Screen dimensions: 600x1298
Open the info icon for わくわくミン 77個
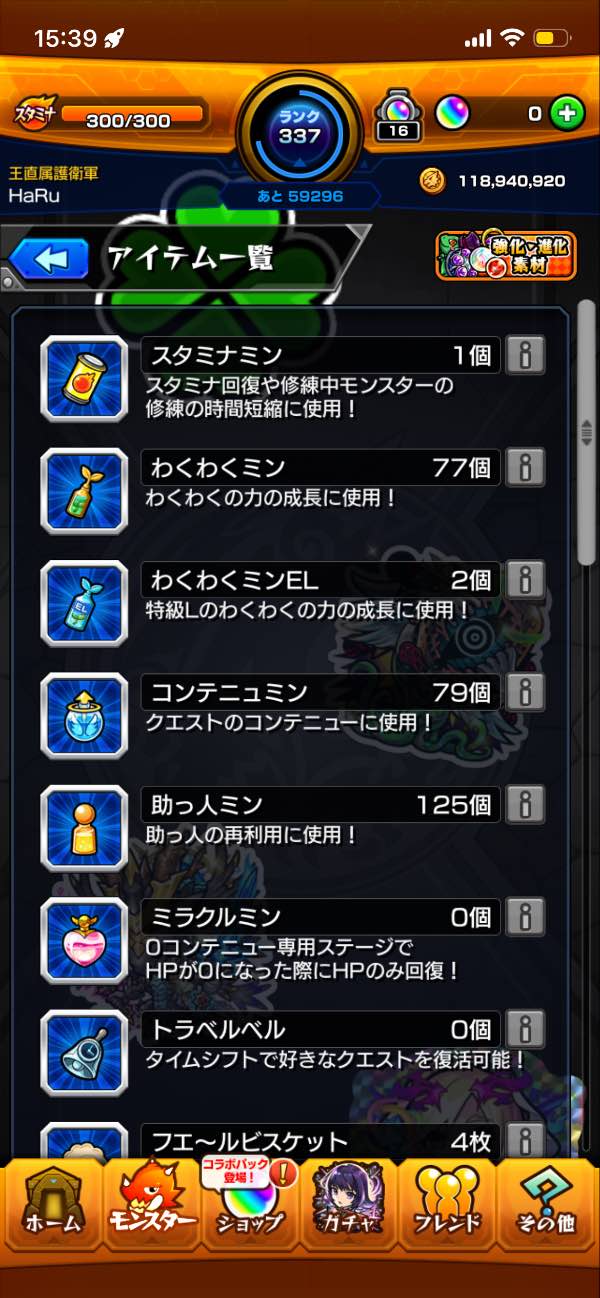coord(525,467)
